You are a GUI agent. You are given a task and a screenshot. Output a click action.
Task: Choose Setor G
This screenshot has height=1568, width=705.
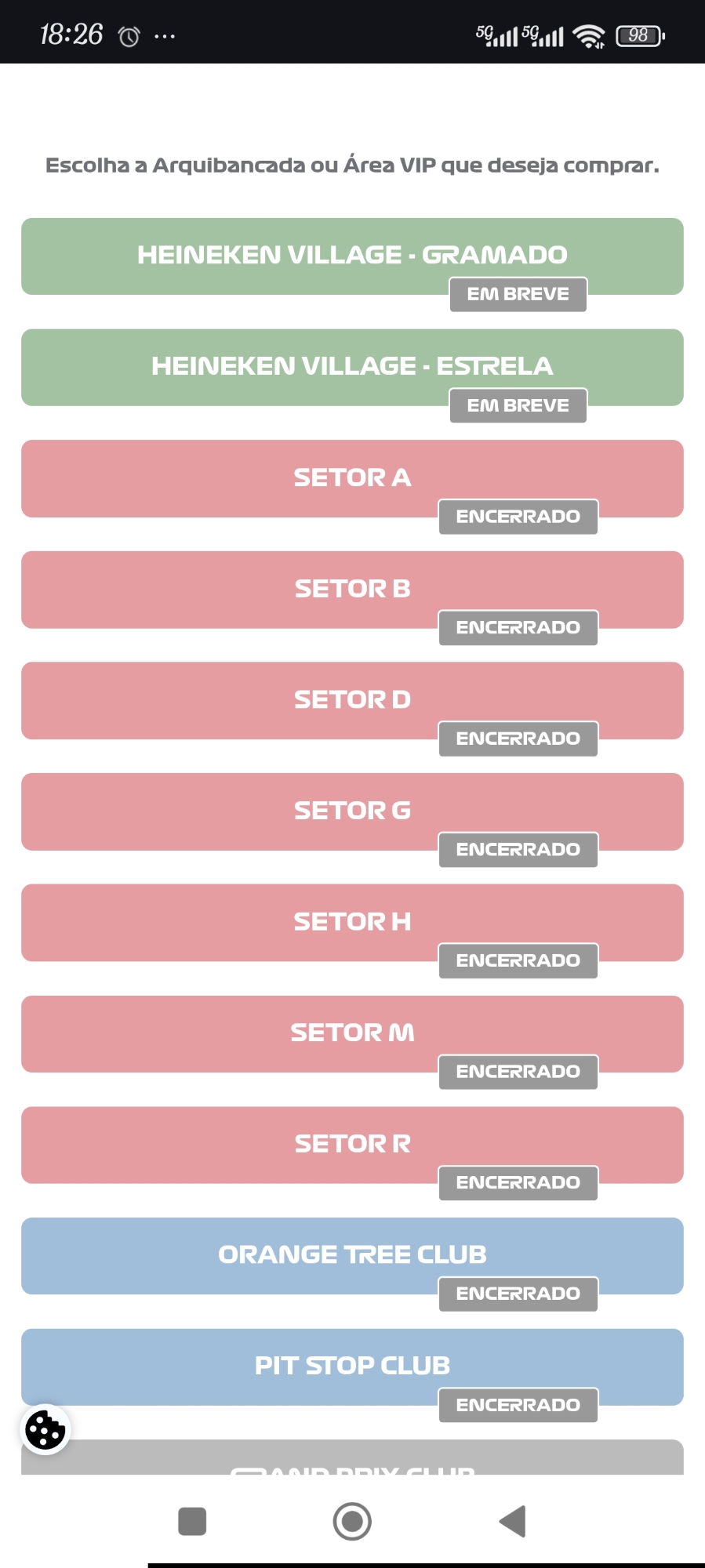click(x=352, y=811)
